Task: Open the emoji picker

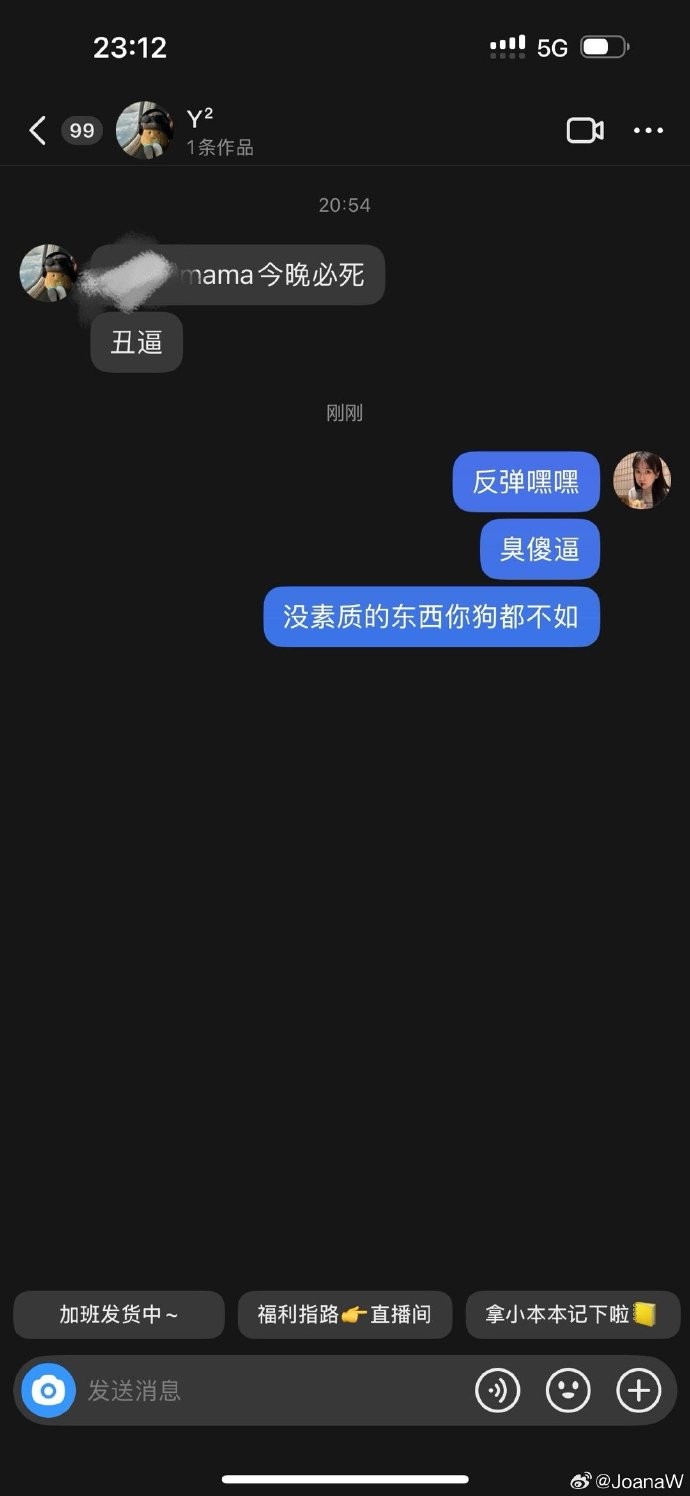Action: [x=568, y=1390]
